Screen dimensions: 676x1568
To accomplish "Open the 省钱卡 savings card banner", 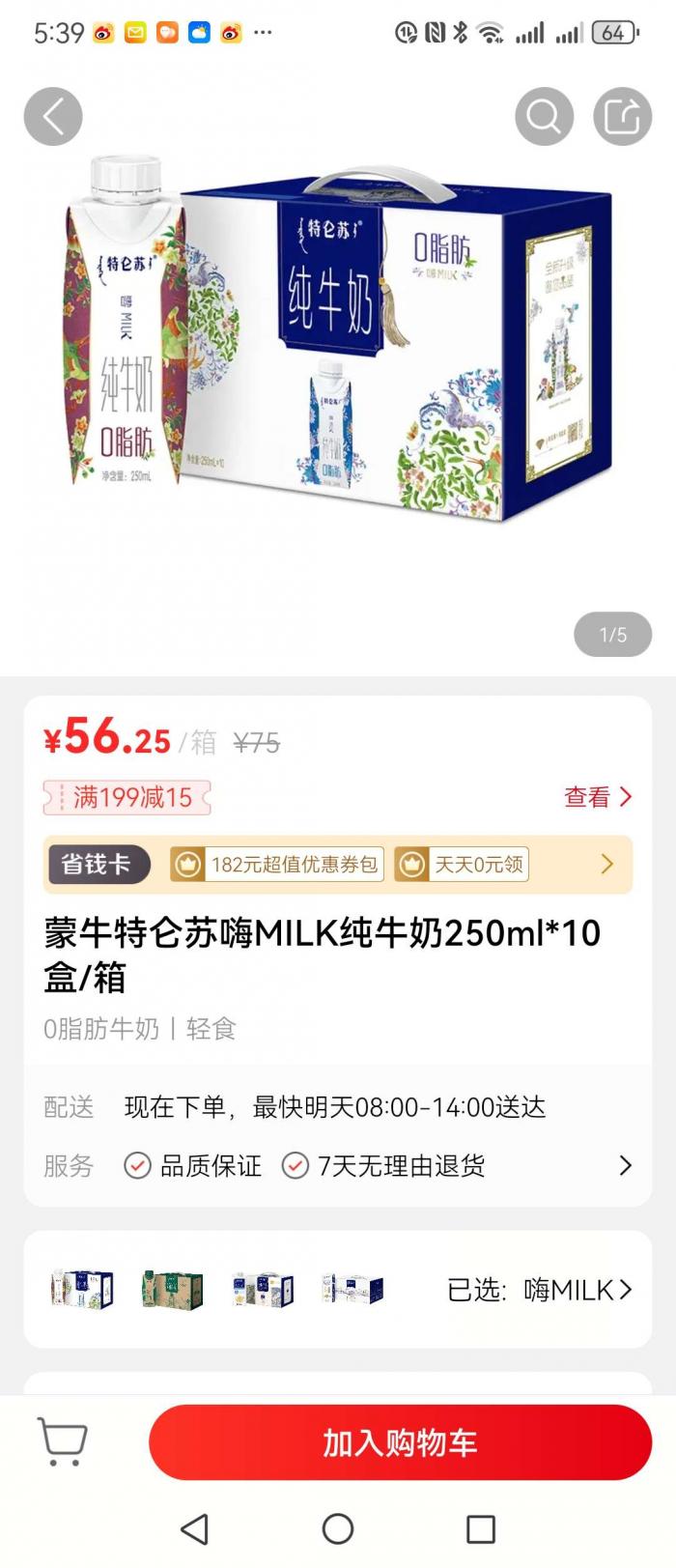I will pos(338,864).
